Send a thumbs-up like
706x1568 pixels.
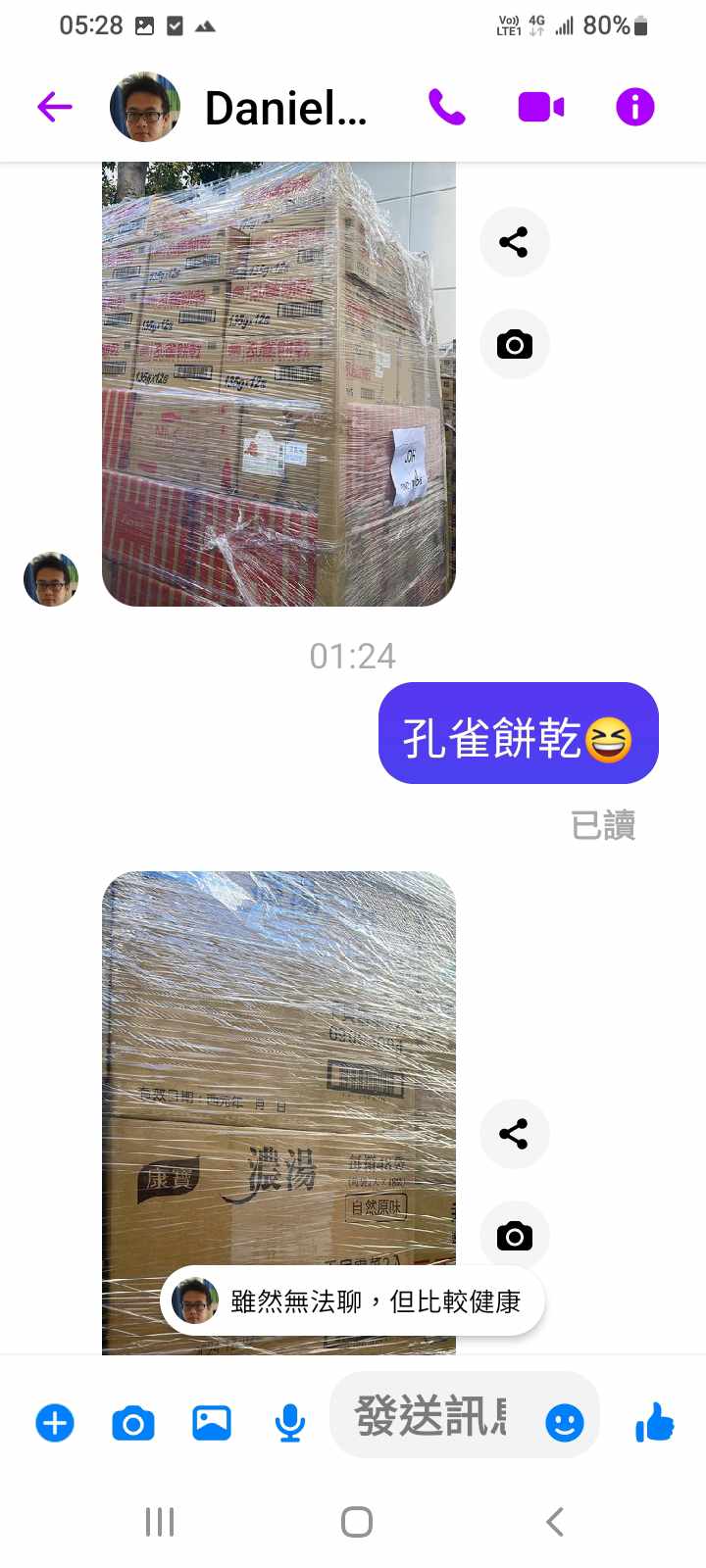point(654,1421)
